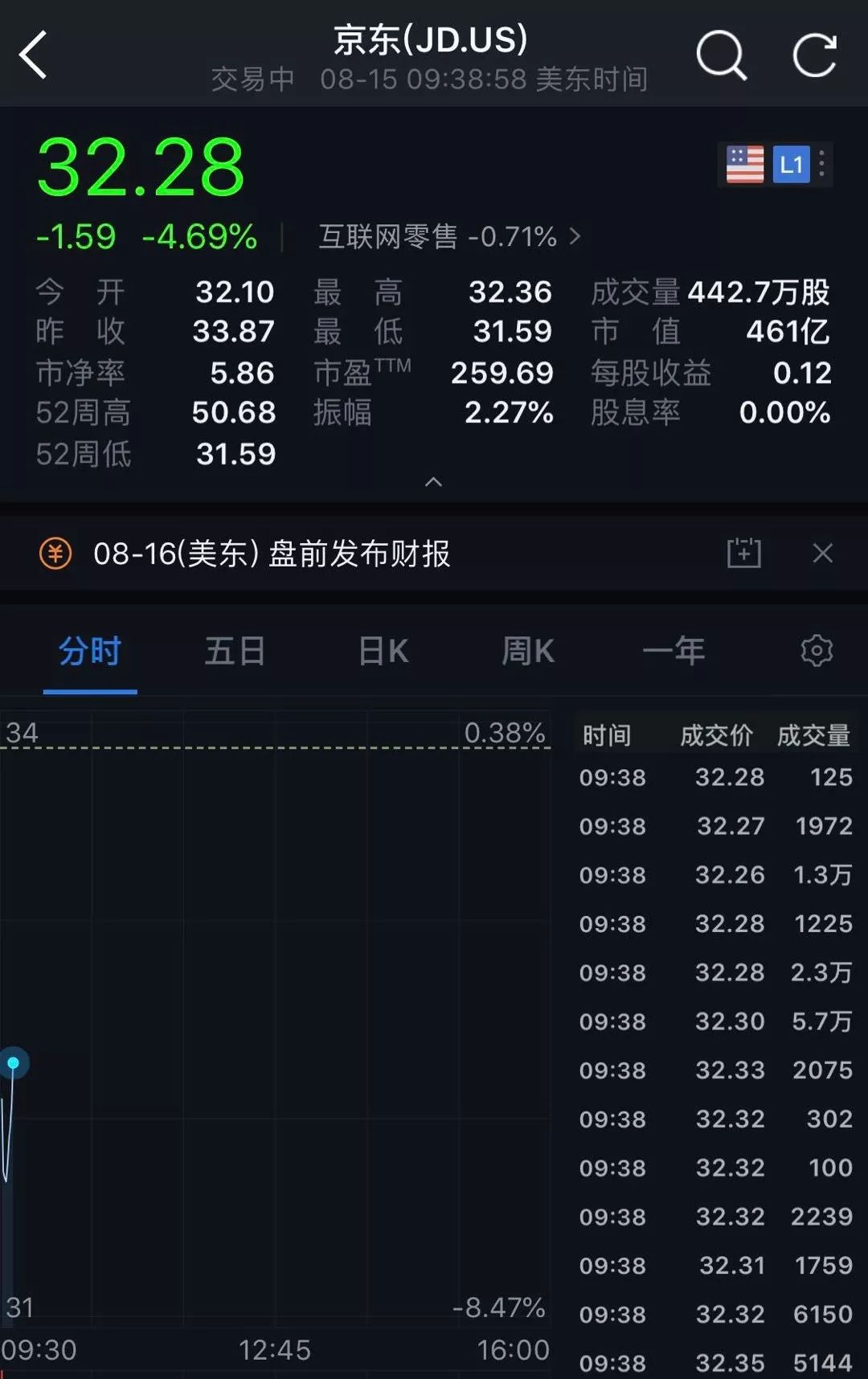The image size is (868, 1379).
Task: Add the 08-16 earnings release to calendar
Action: tap(743, 553)
